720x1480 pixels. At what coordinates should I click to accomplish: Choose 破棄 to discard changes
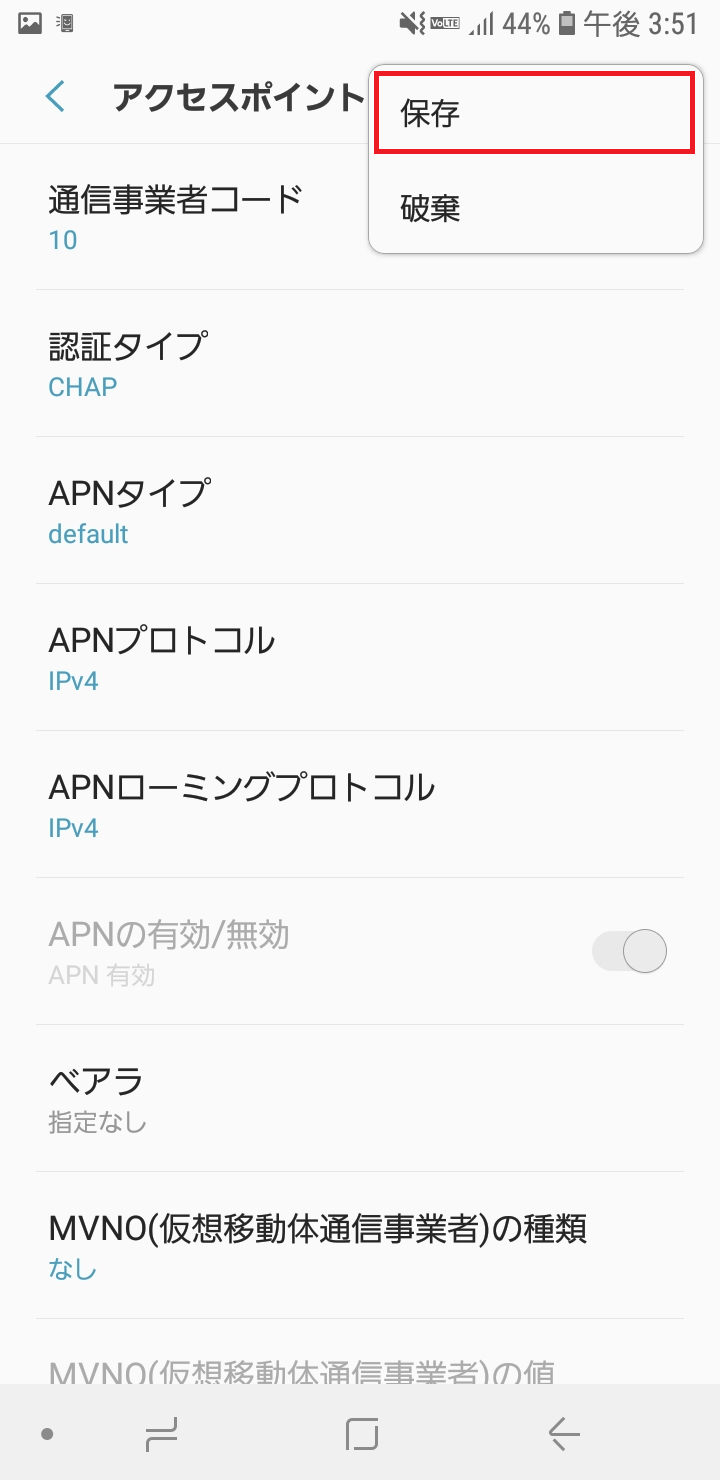tap(533, 209)
